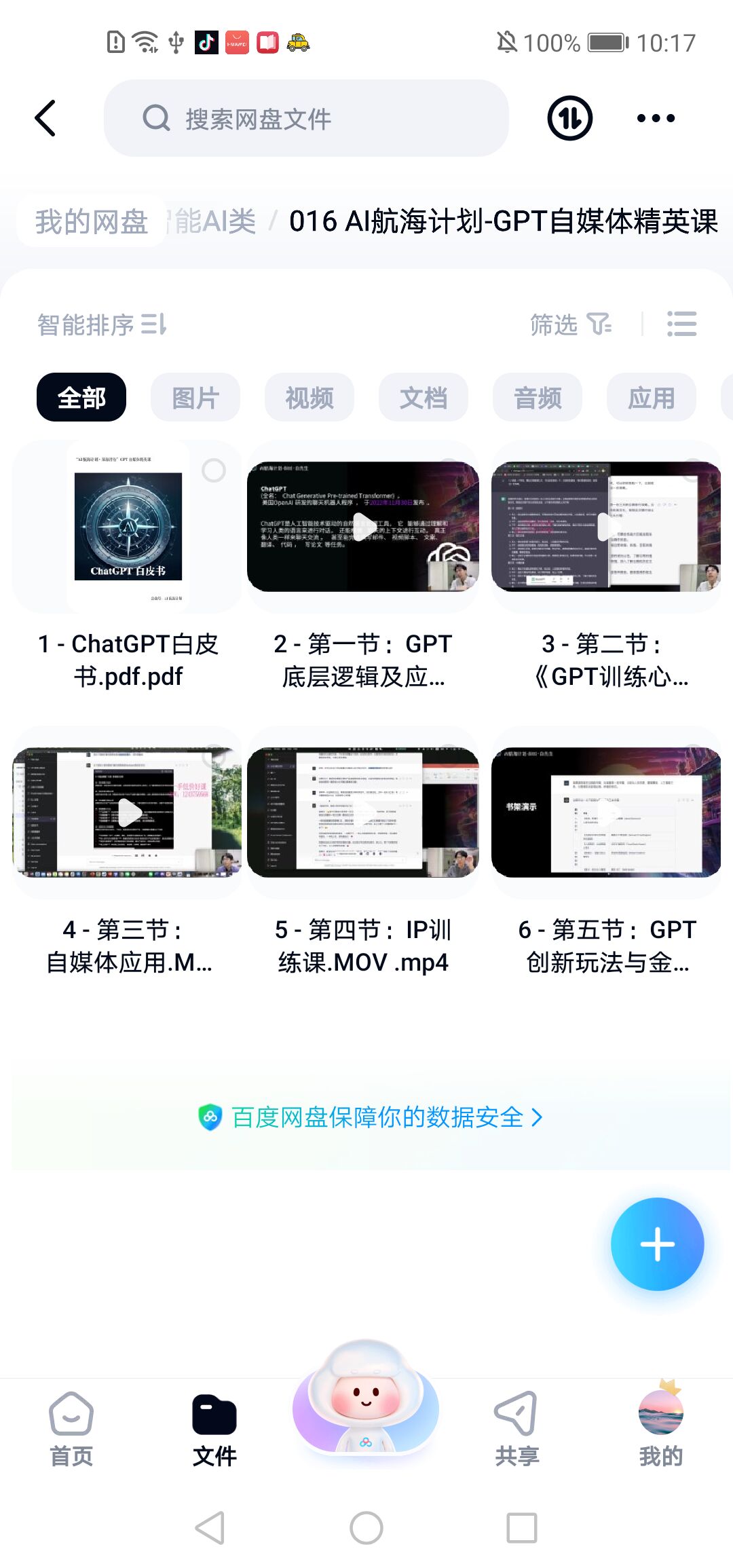Filter by 音频 files

538,398
